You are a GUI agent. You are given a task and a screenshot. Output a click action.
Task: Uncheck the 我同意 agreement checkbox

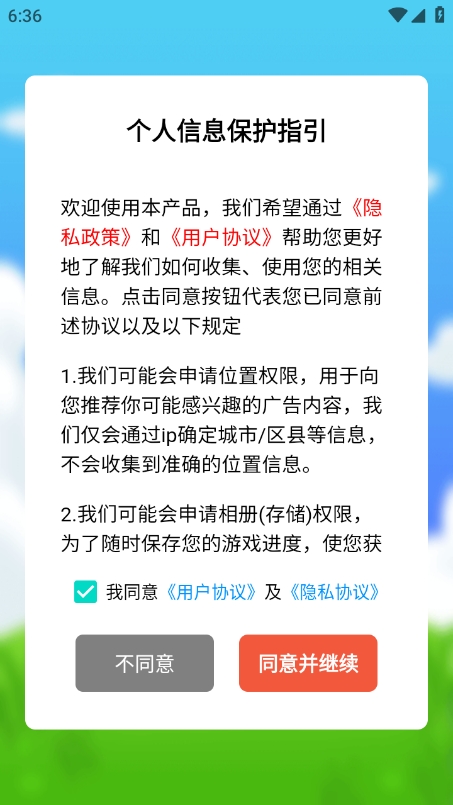(x=85, y=591)
